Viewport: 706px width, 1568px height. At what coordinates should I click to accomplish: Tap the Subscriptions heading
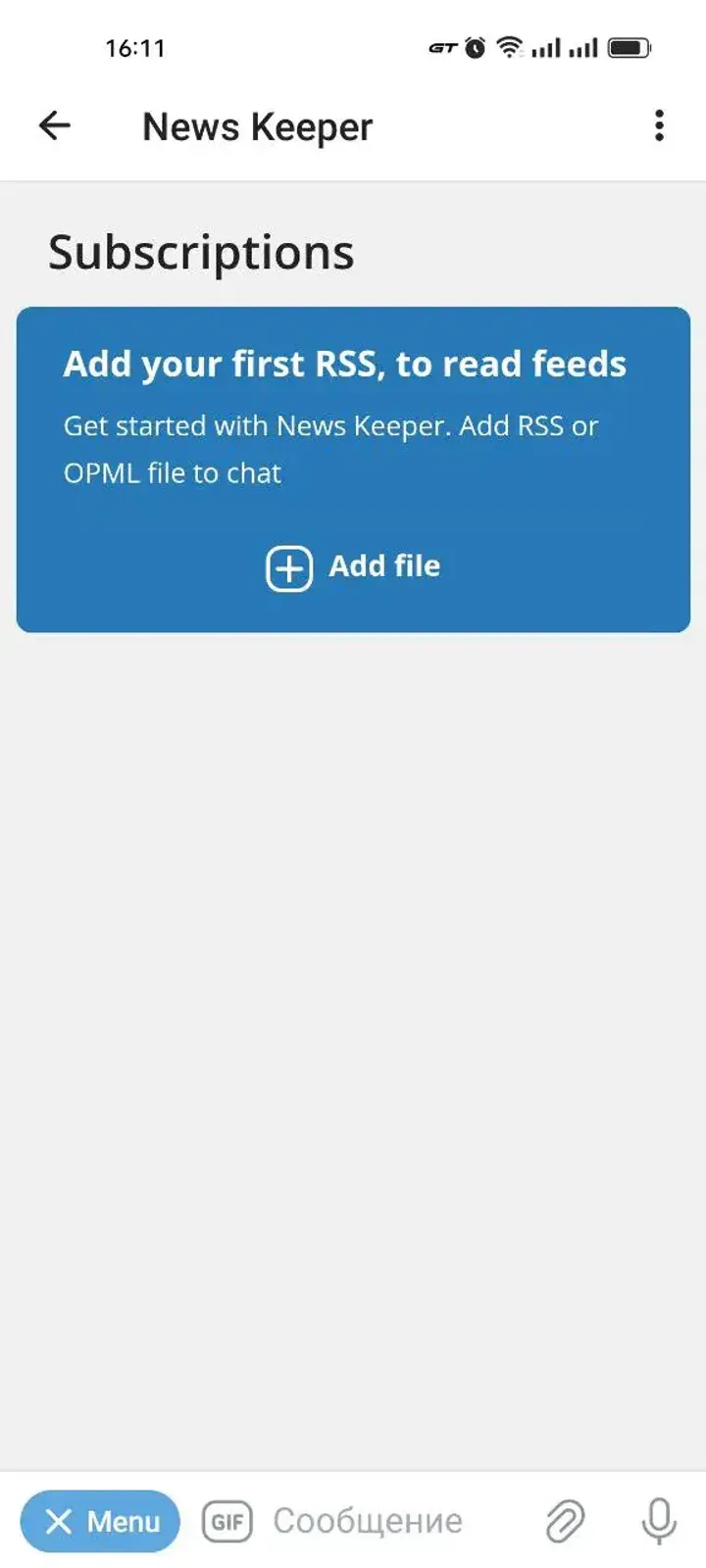pyautogui.click(x=201, y=251)
